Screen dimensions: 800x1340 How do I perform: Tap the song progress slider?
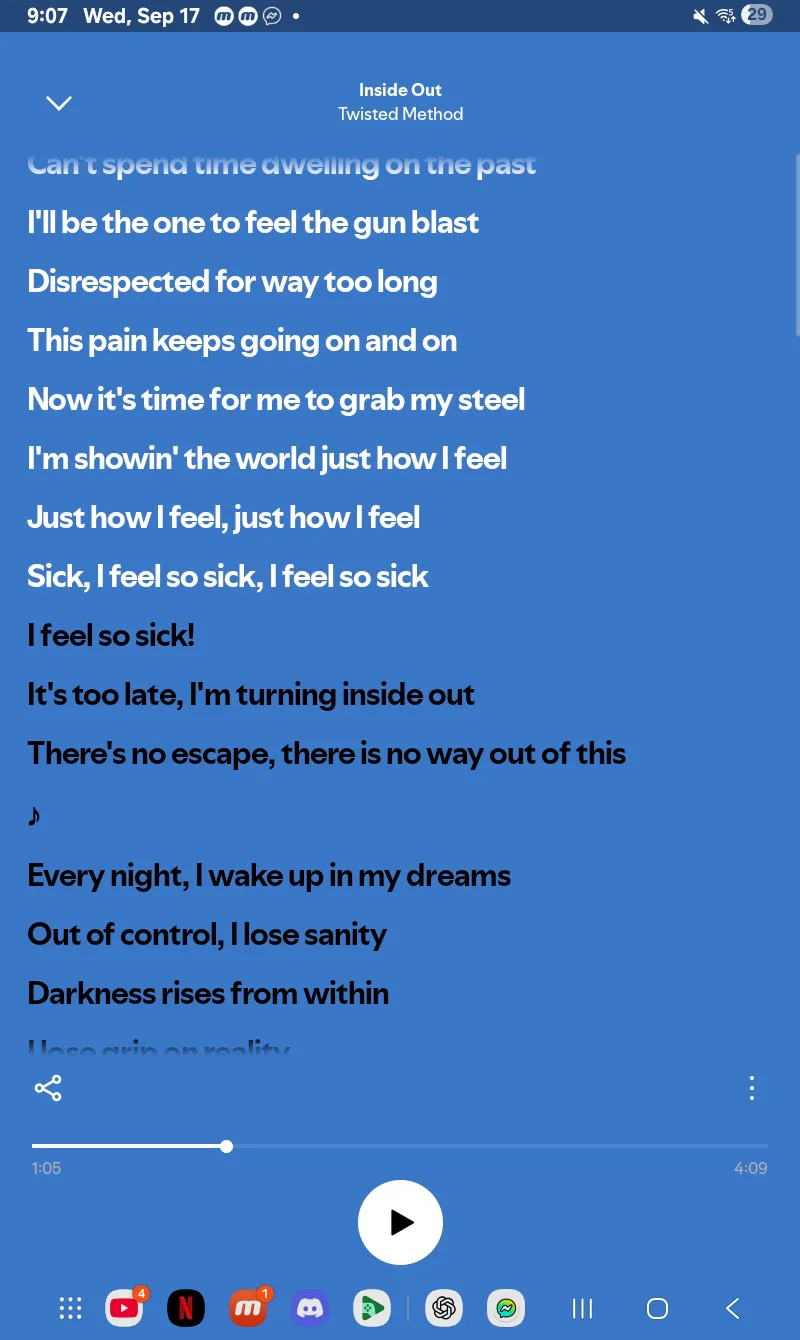tap(400, 1146)
